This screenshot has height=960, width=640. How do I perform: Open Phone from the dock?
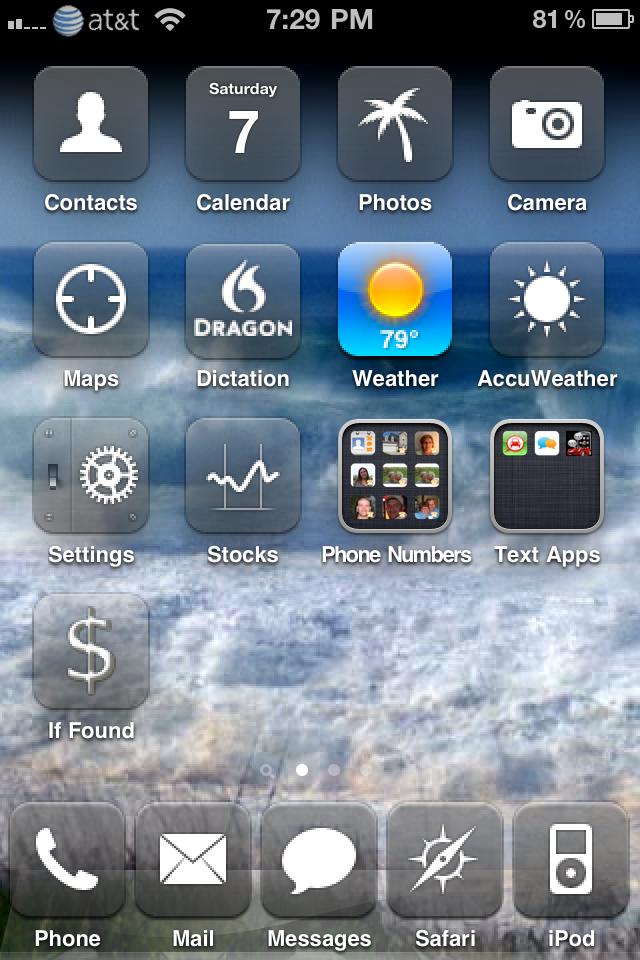tap(67, 860)
